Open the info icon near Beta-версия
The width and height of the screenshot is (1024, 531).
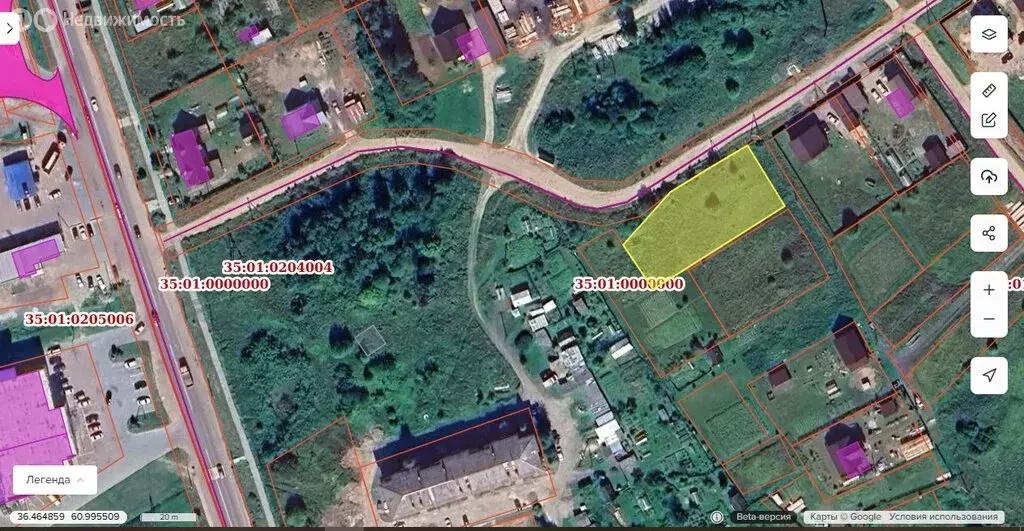click(717, 517)
